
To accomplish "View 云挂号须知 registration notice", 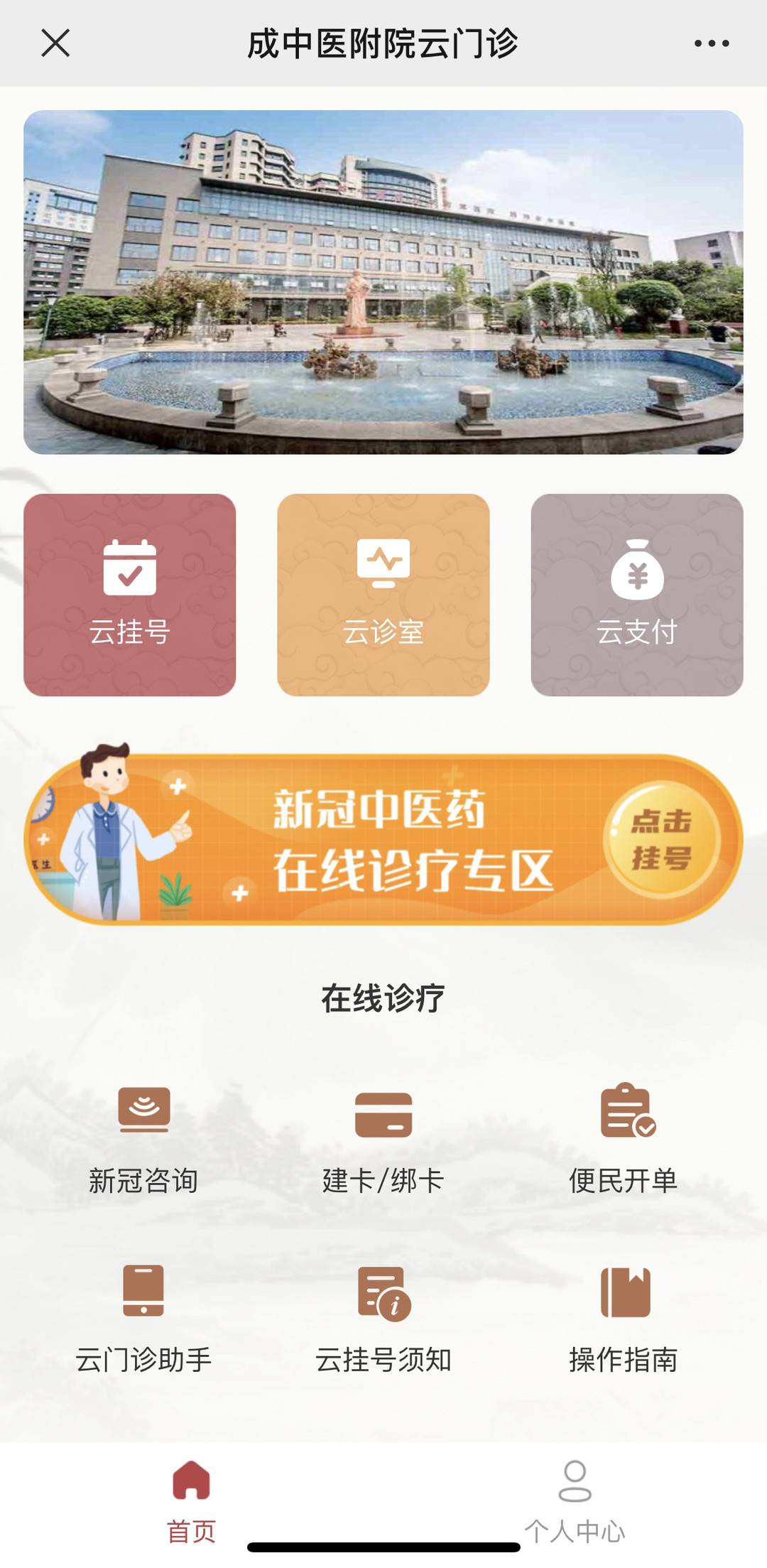I will click(383, 1318).
